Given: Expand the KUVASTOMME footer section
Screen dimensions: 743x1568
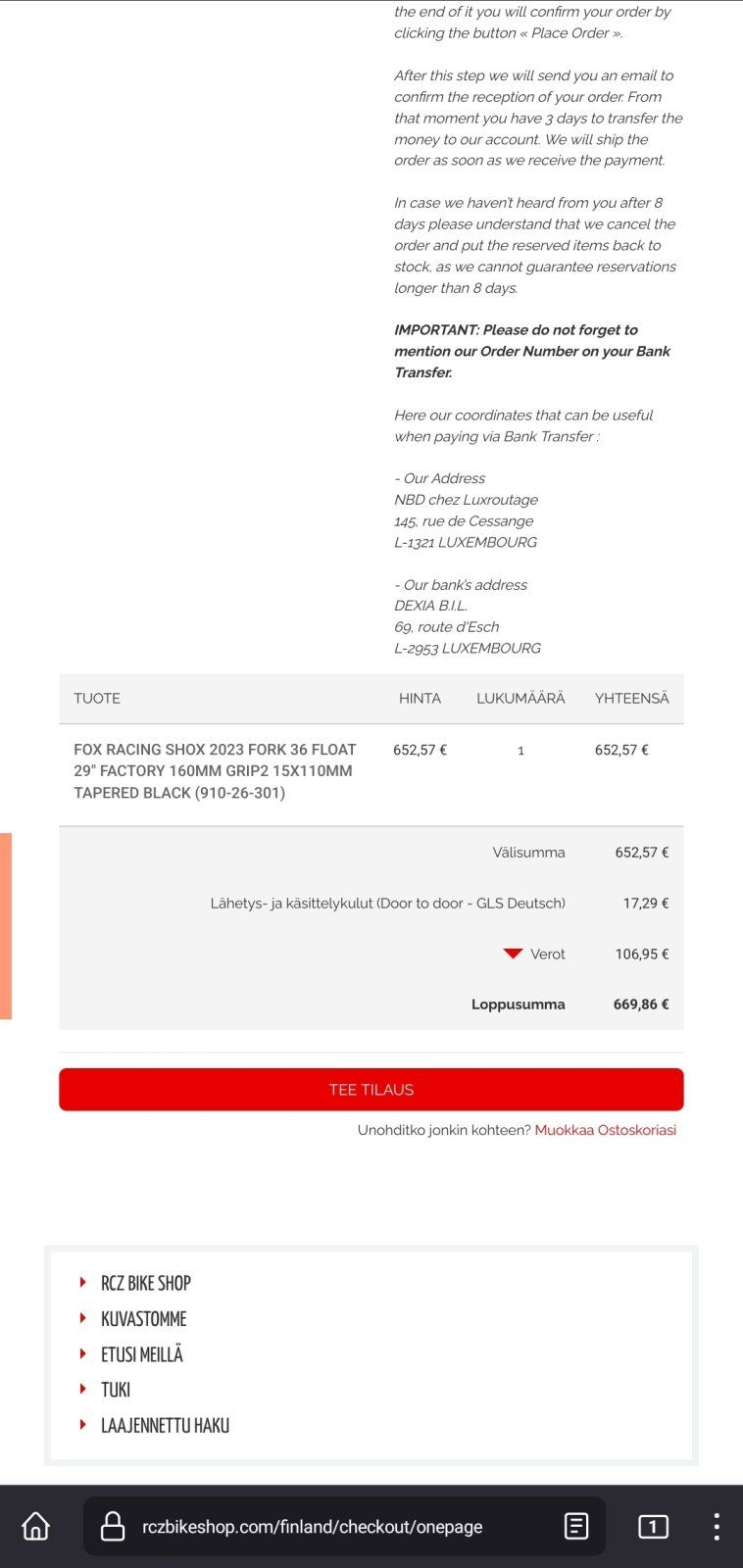Looking at the screenshot, I should pos(143,1319).
